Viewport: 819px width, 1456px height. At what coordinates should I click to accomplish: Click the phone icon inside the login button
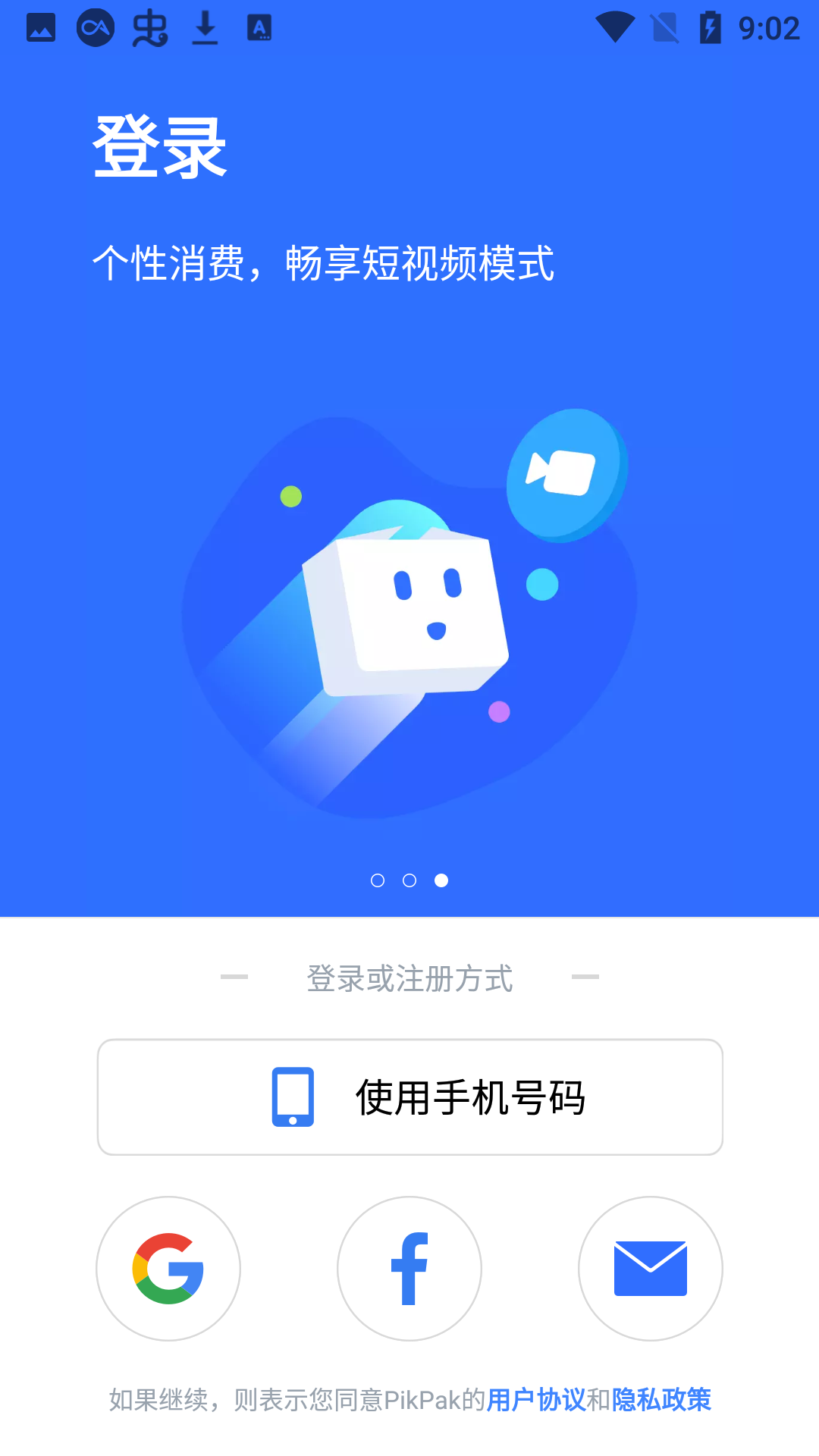[x=294, y=1097]
